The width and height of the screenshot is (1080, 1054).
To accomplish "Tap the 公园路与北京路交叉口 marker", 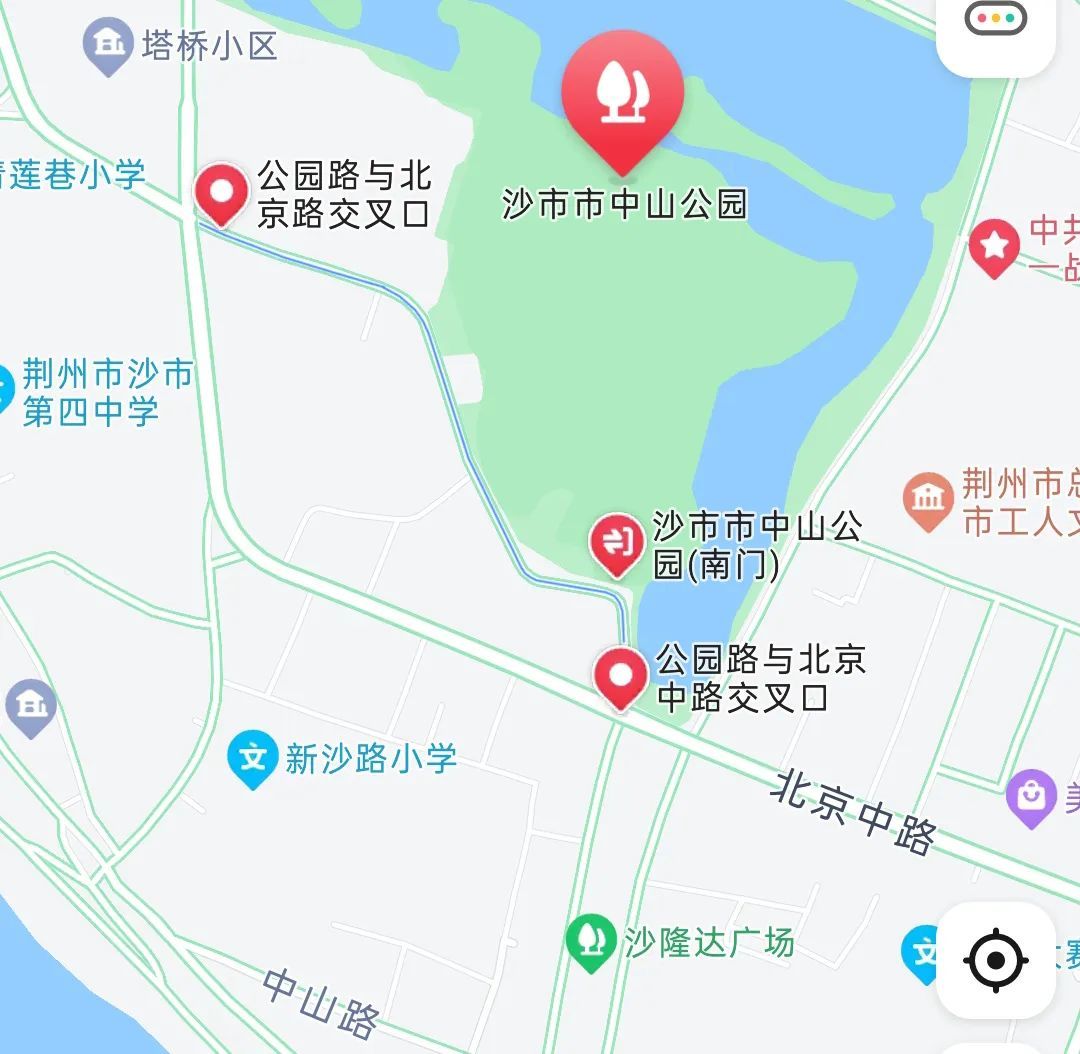I will [x=221, y=192].
